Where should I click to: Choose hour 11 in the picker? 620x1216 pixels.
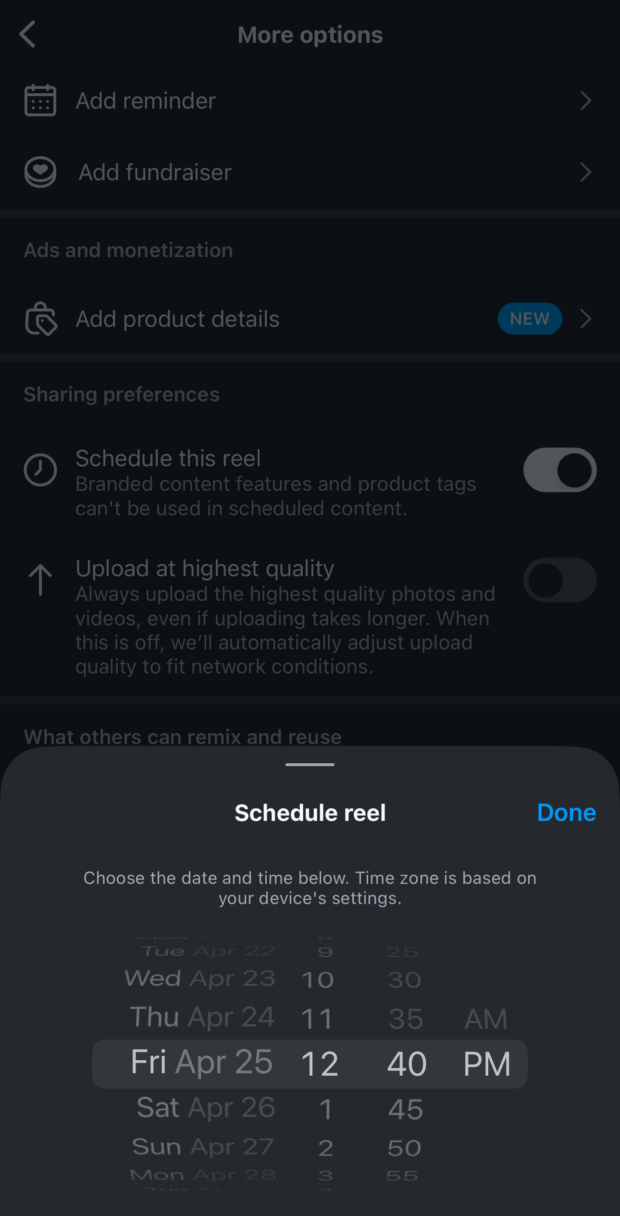317,1019
